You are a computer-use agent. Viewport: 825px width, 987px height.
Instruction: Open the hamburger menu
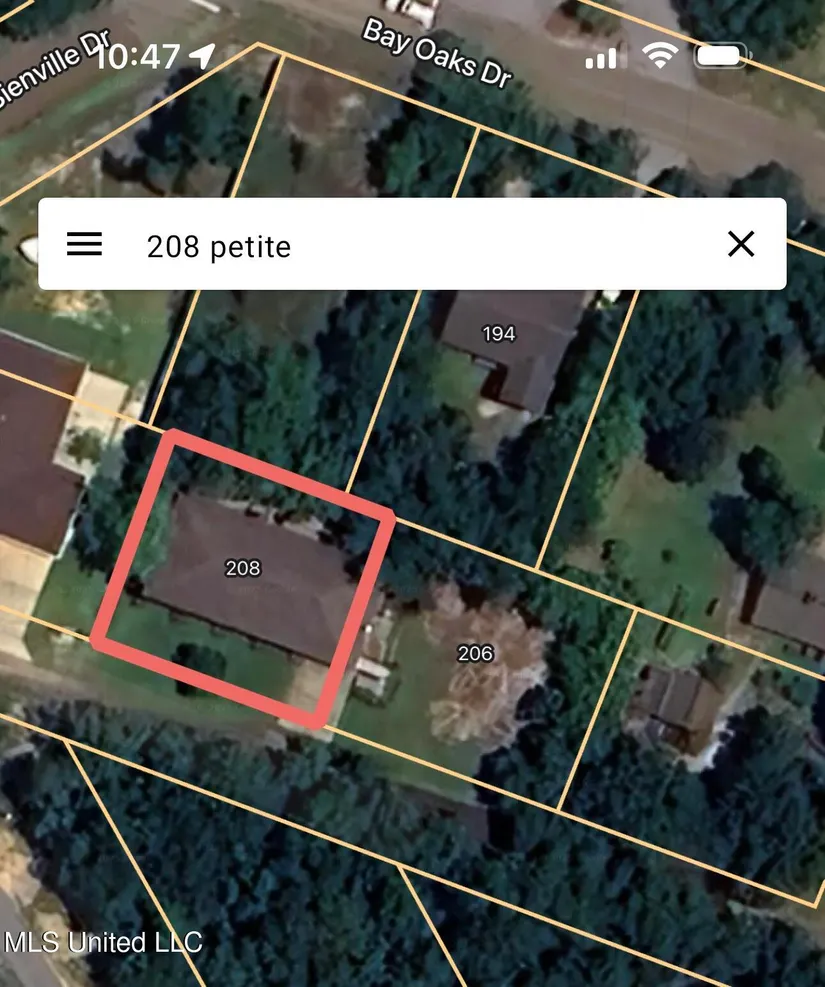click(x=84, y=244)
